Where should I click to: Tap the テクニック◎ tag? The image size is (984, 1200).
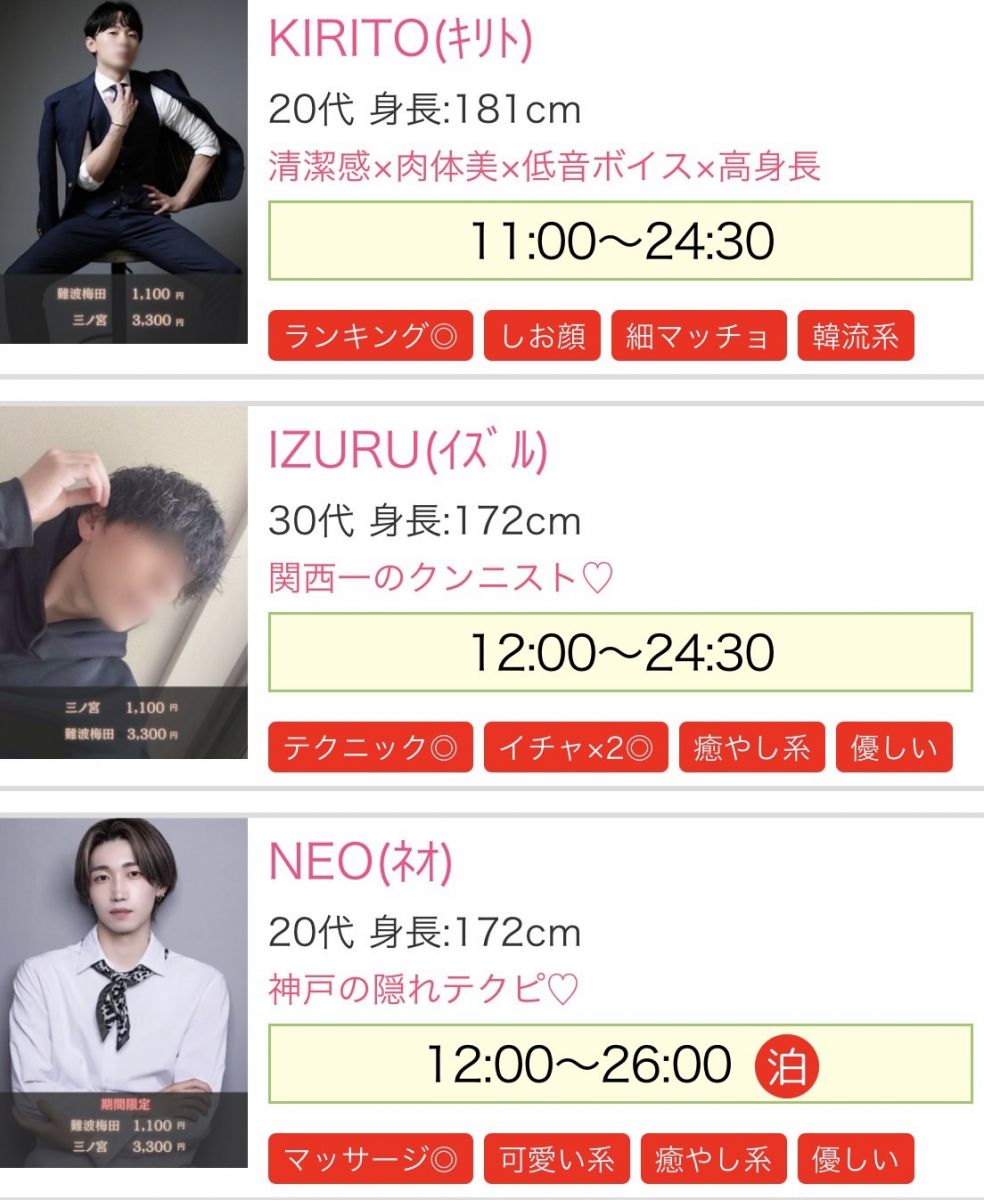click(370, 747)
